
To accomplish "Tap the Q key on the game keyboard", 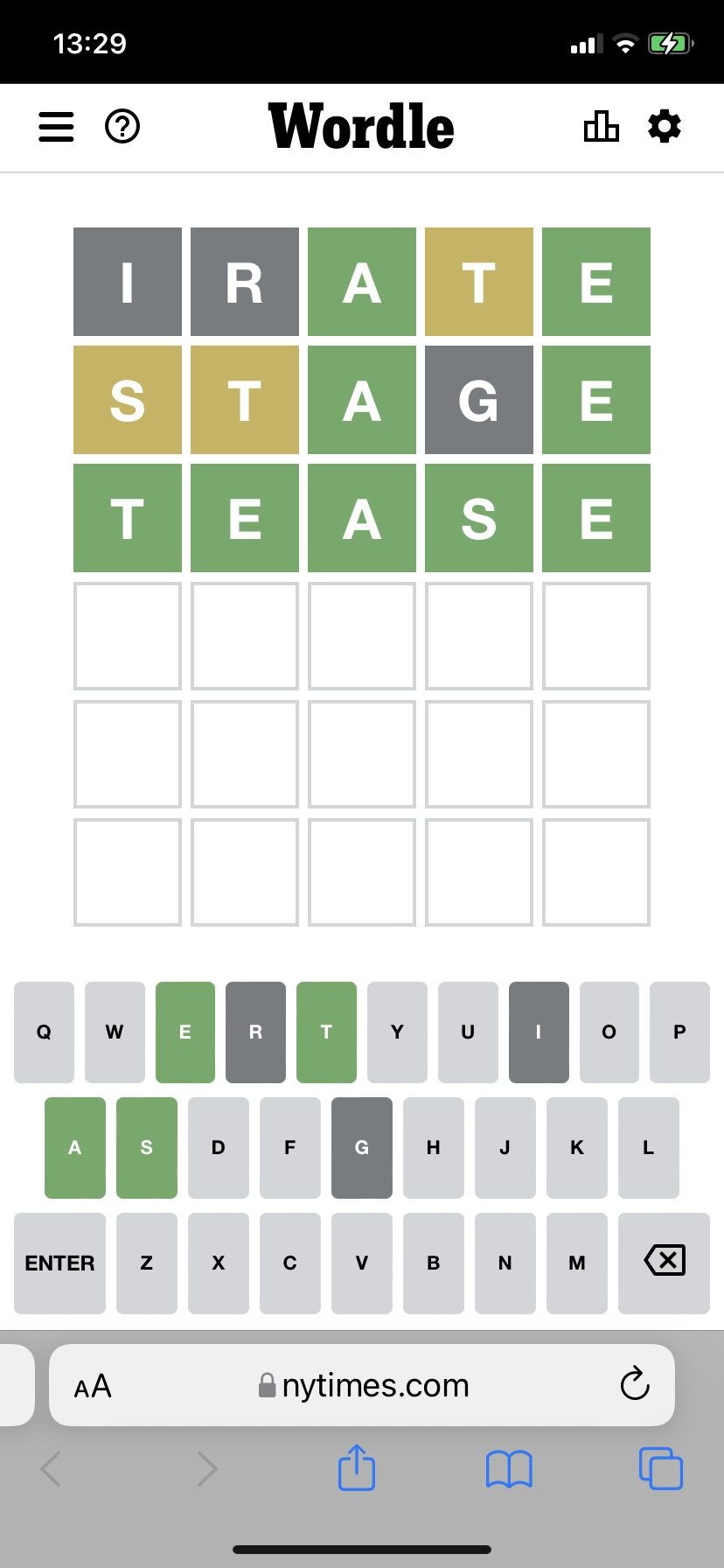I will 44,1032.
